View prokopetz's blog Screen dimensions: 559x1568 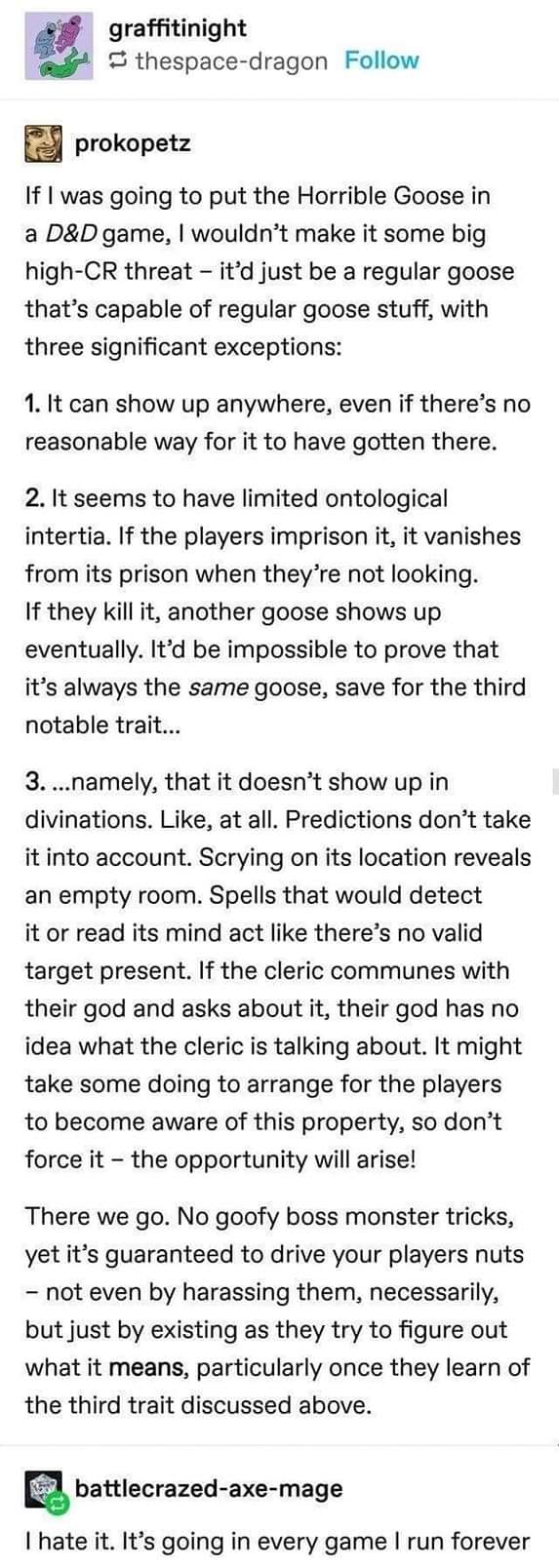133,144
